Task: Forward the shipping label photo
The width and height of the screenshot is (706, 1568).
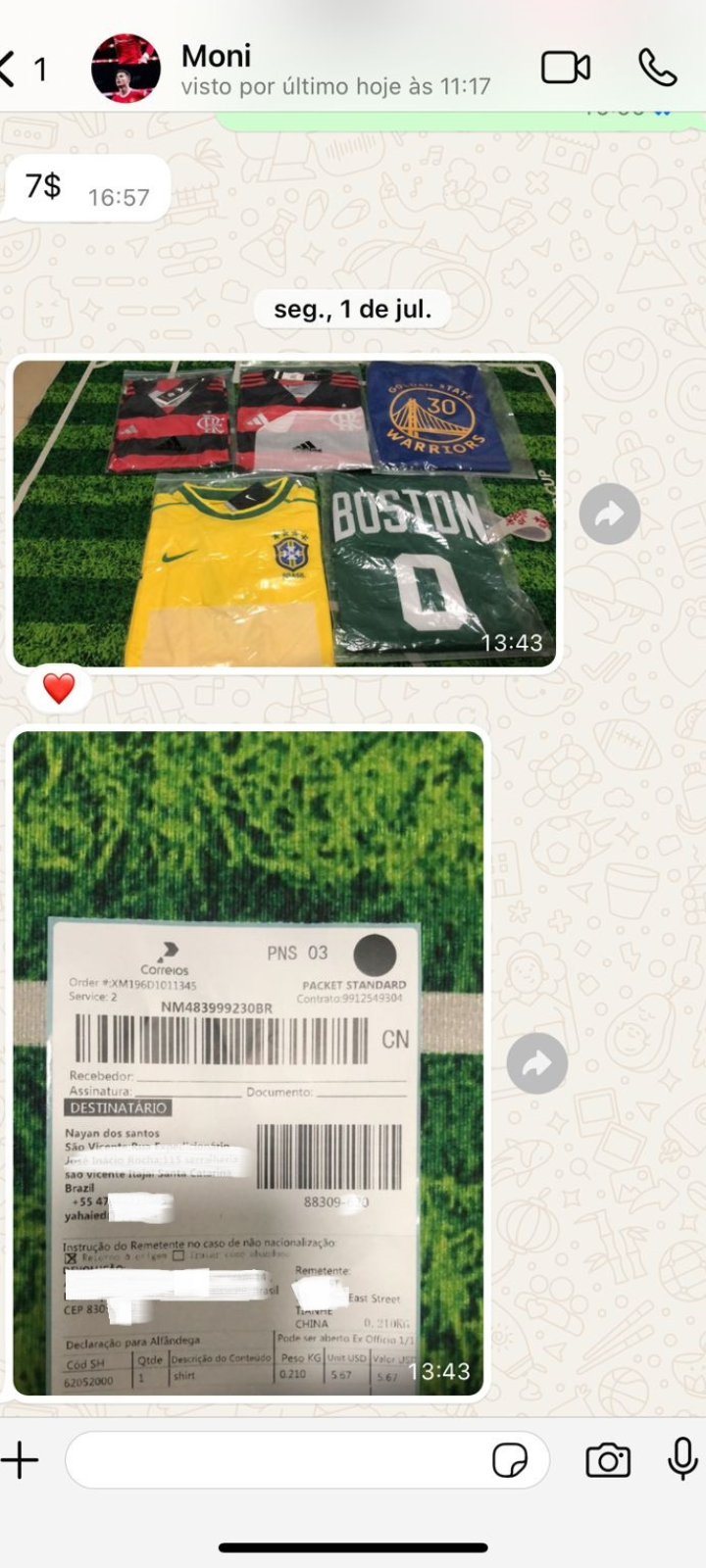Action: 536,1063
